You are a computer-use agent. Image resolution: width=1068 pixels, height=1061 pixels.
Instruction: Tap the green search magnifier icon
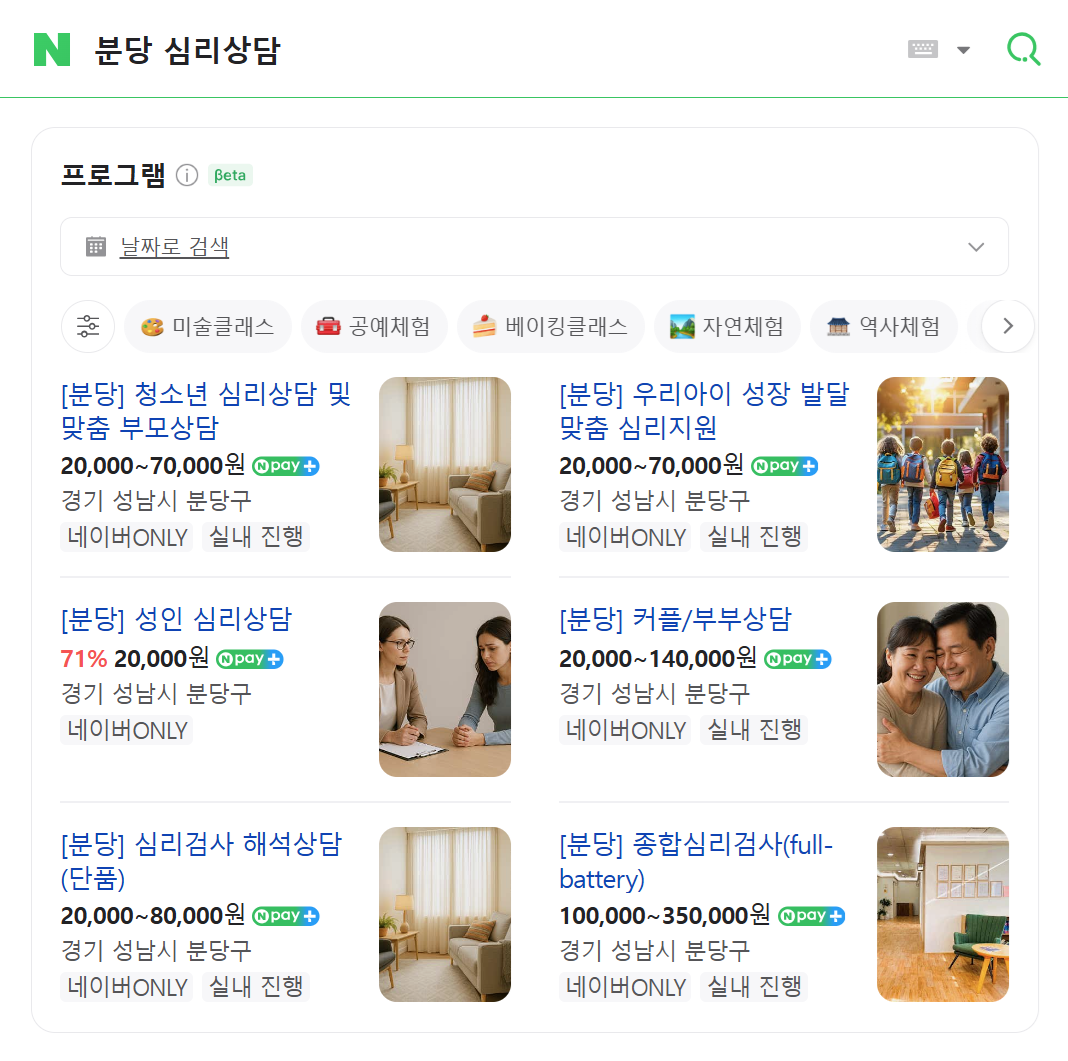tap(1023, 49)
